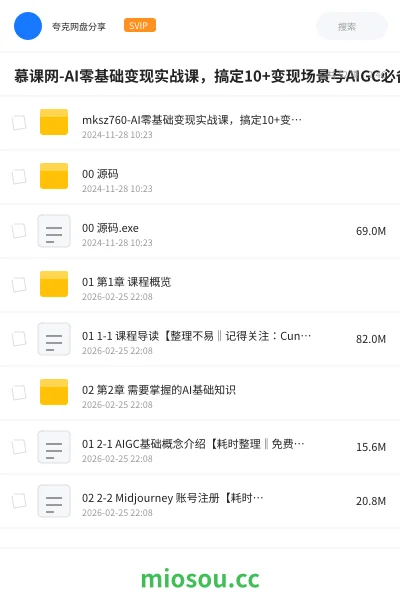Open folder 01 第1章 课程概览

[x=200, y=285]
